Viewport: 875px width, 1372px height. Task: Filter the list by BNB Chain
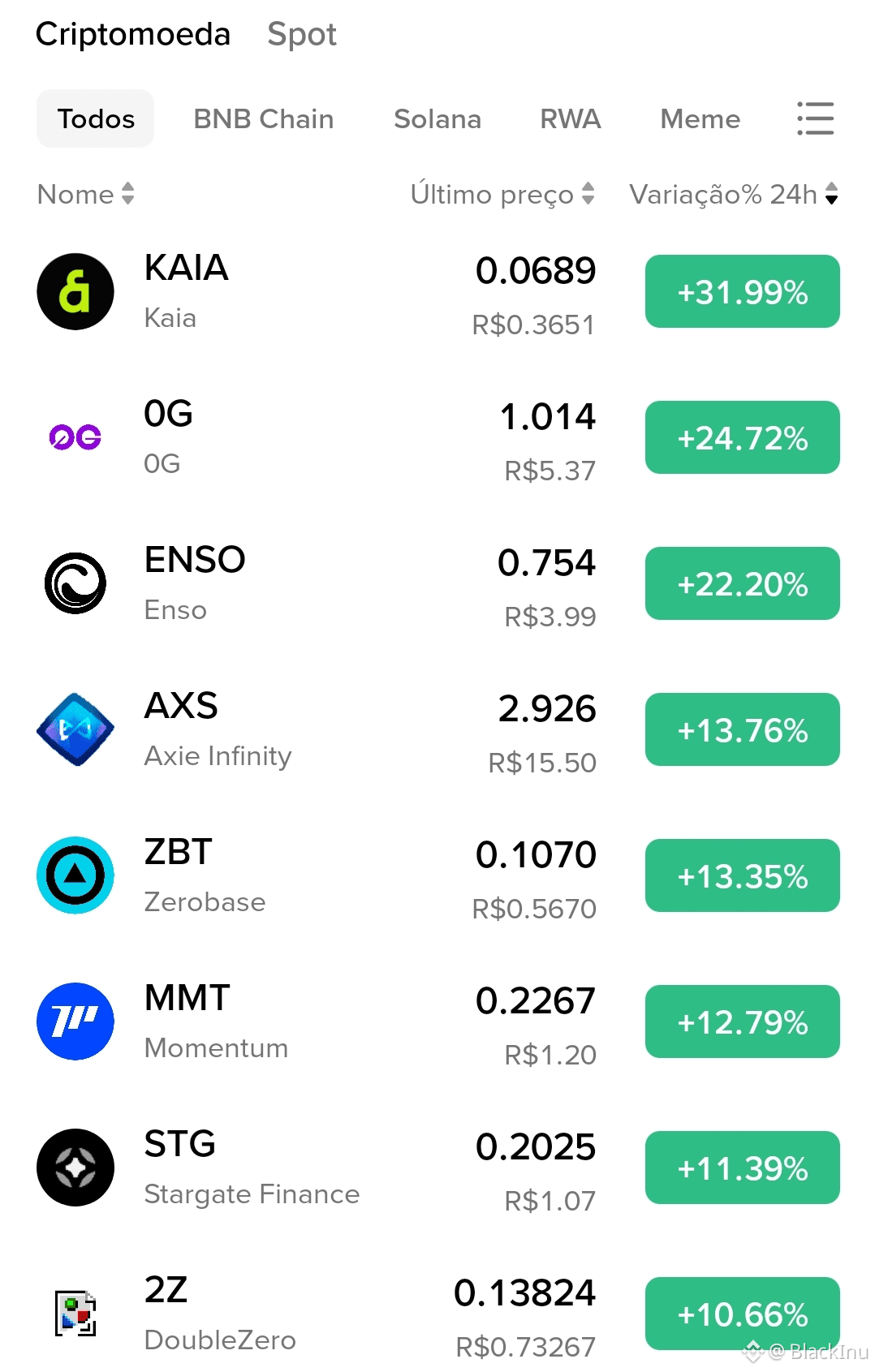263,119
